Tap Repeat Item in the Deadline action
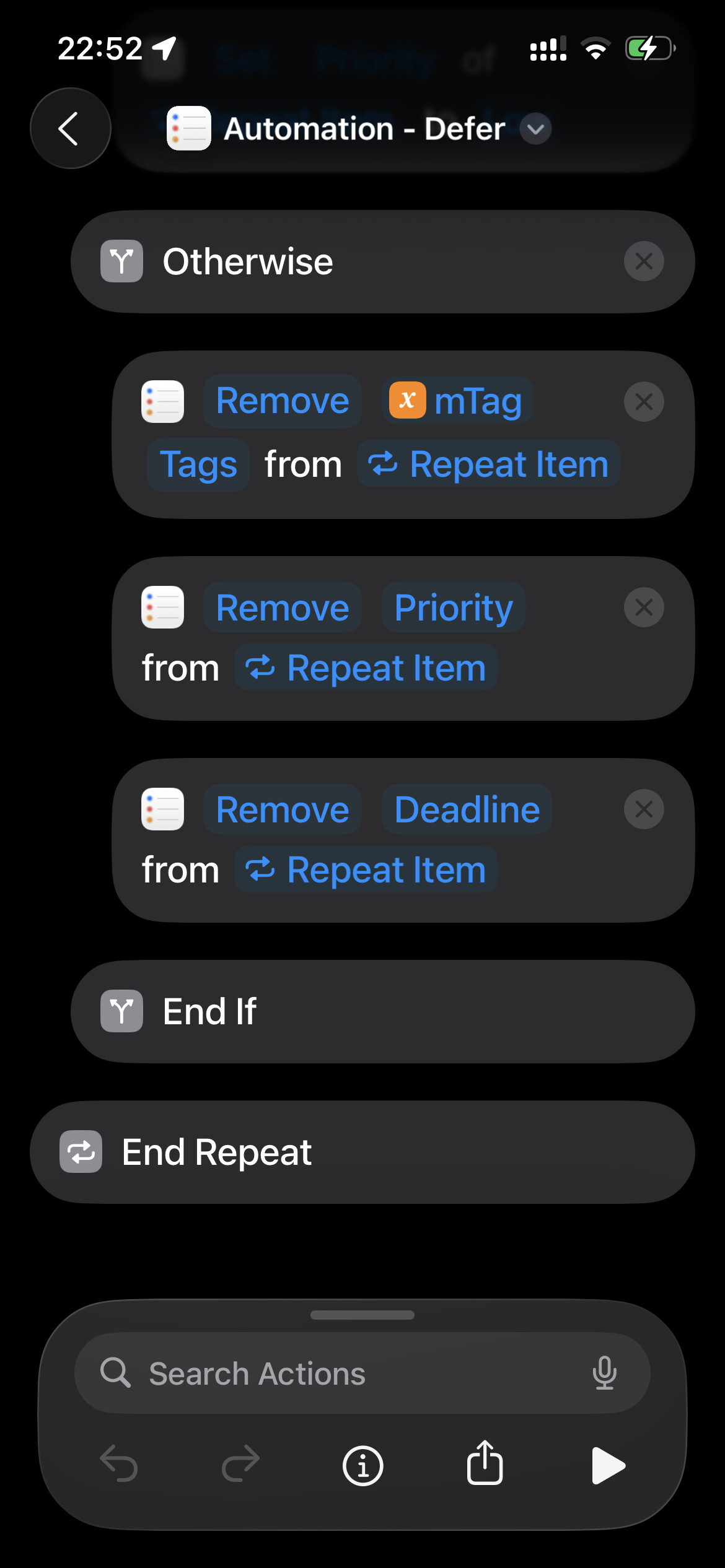 point(366,870)
